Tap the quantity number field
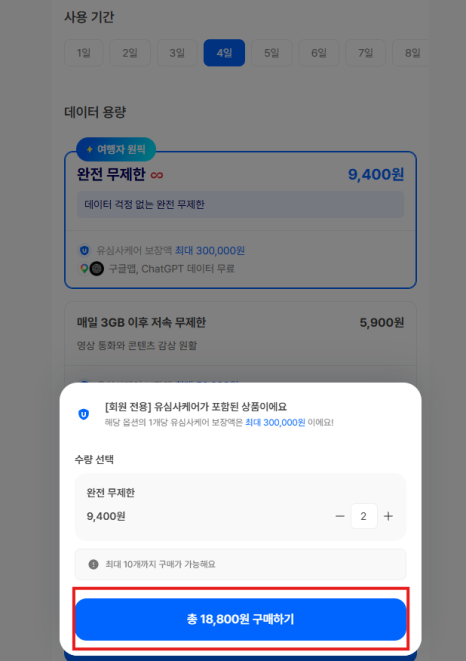 point(364,516)
